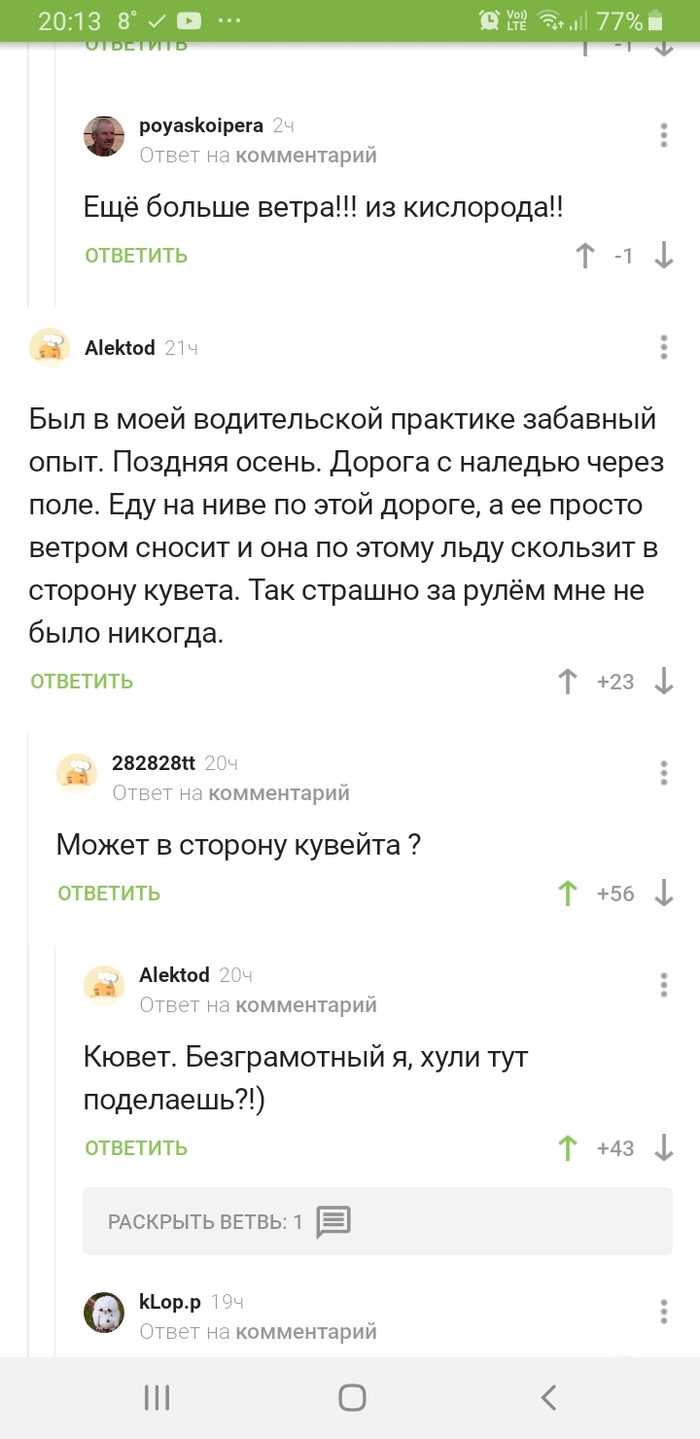This screenshot has height=1439, width=700.
Task: Upvote Alektod's comment rated +23
Action: tap(567, 682)
